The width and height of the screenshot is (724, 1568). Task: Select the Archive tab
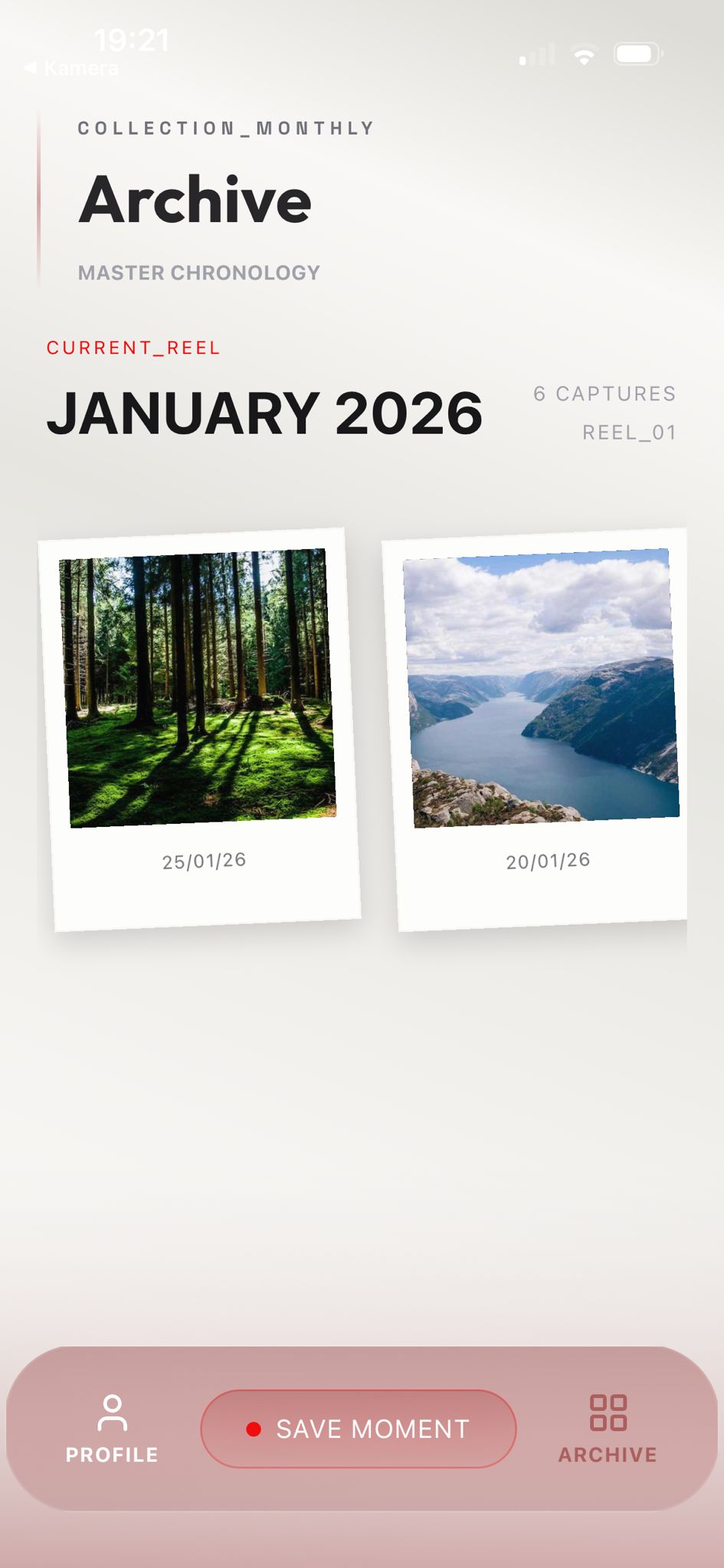click(x=608, y=1429)
